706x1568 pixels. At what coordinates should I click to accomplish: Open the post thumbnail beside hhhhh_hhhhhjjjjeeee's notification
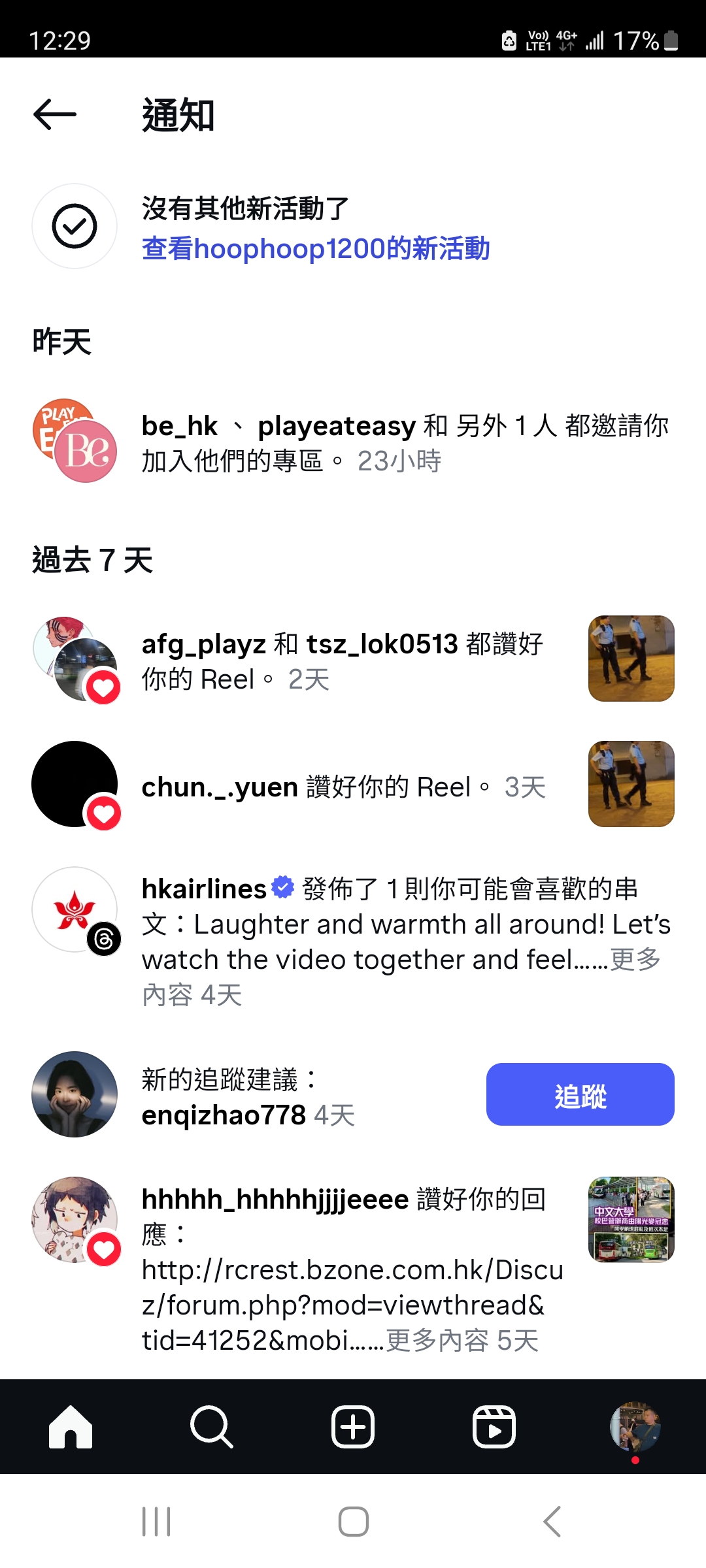(x=631, y=1219)
